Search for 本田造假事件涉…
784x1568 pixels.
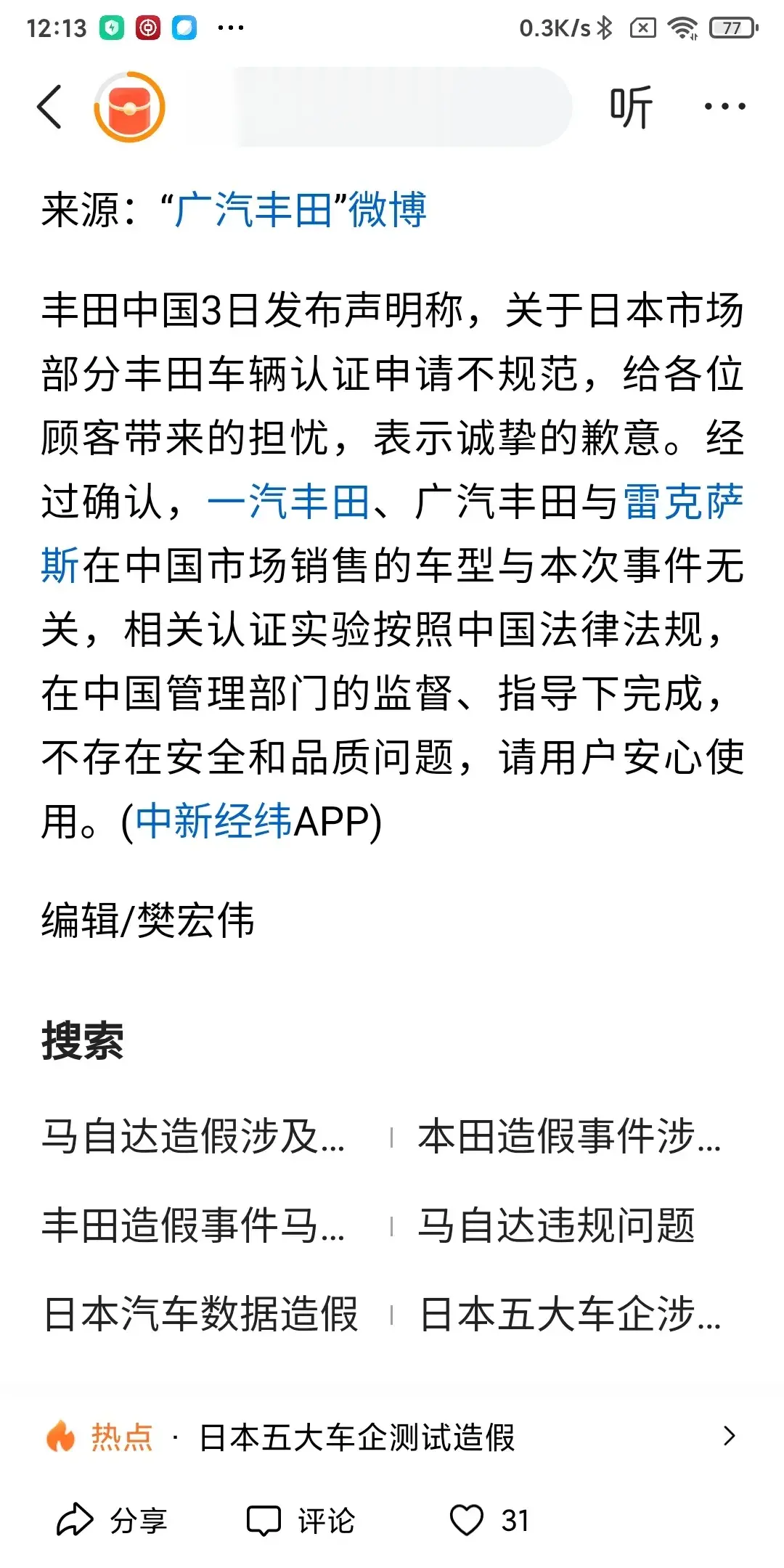coord(570,1137)
